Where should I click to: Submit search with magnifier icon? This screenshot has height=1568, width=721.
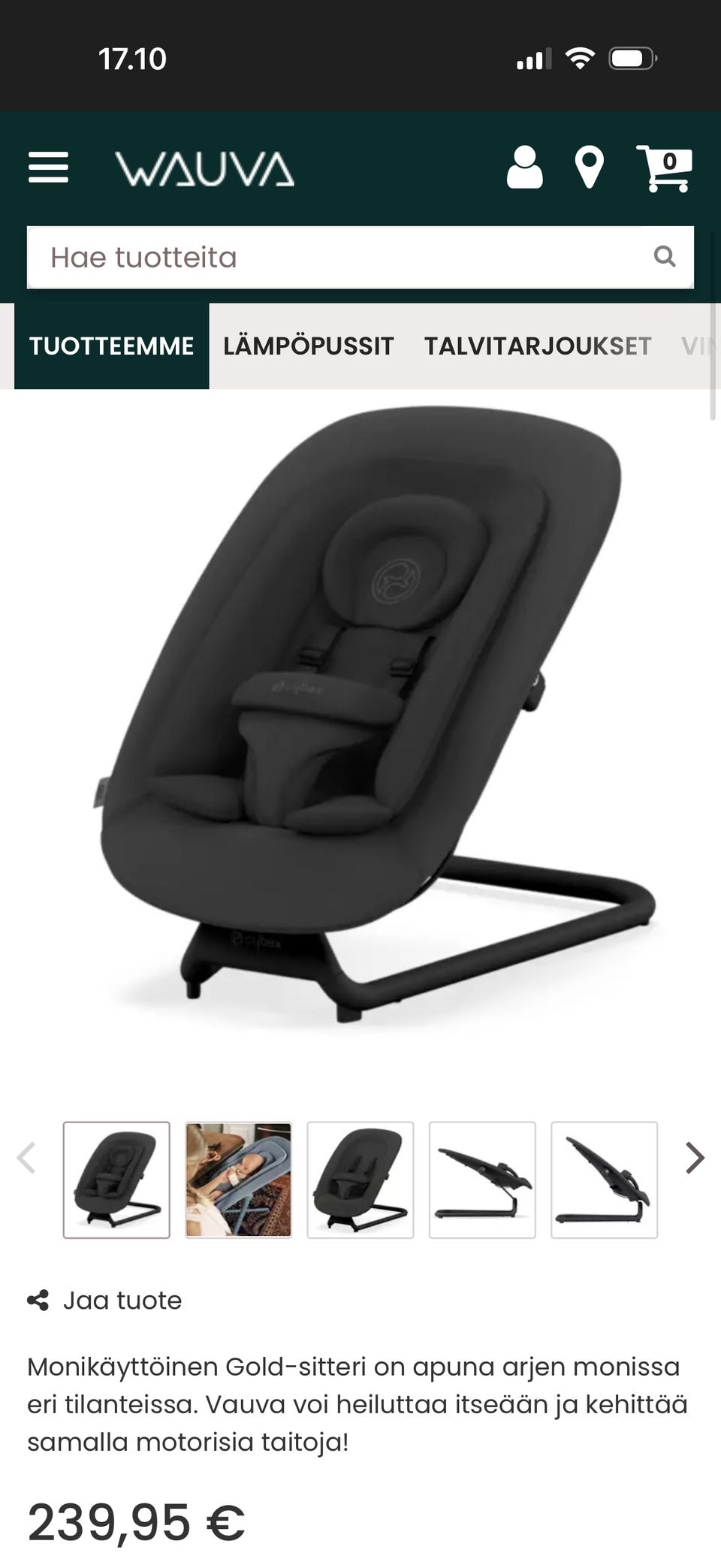tap(664, 257)
